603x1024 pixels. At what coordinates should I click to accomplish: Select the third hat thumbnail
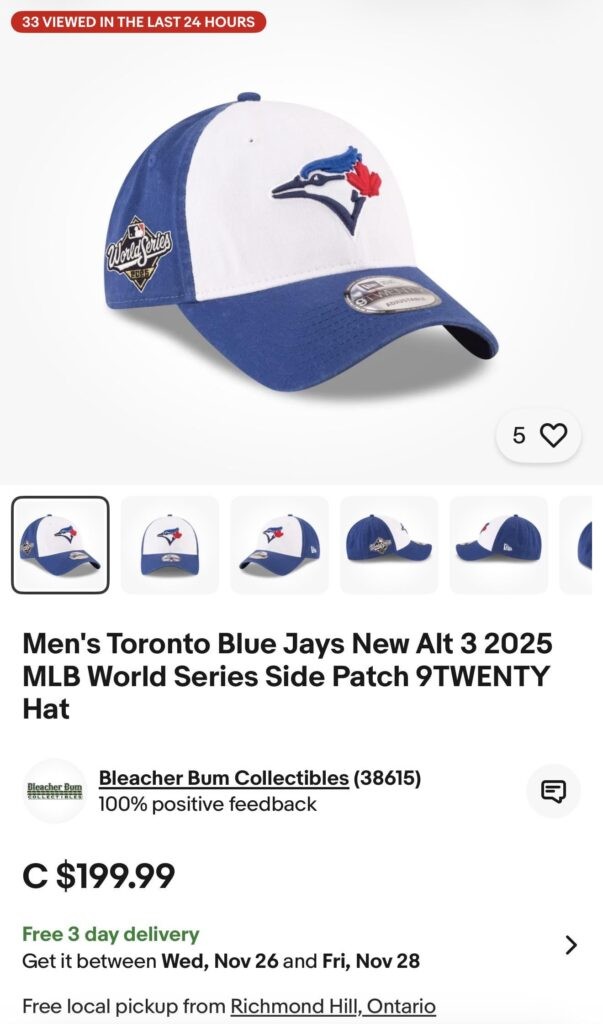tap(279, 545)
